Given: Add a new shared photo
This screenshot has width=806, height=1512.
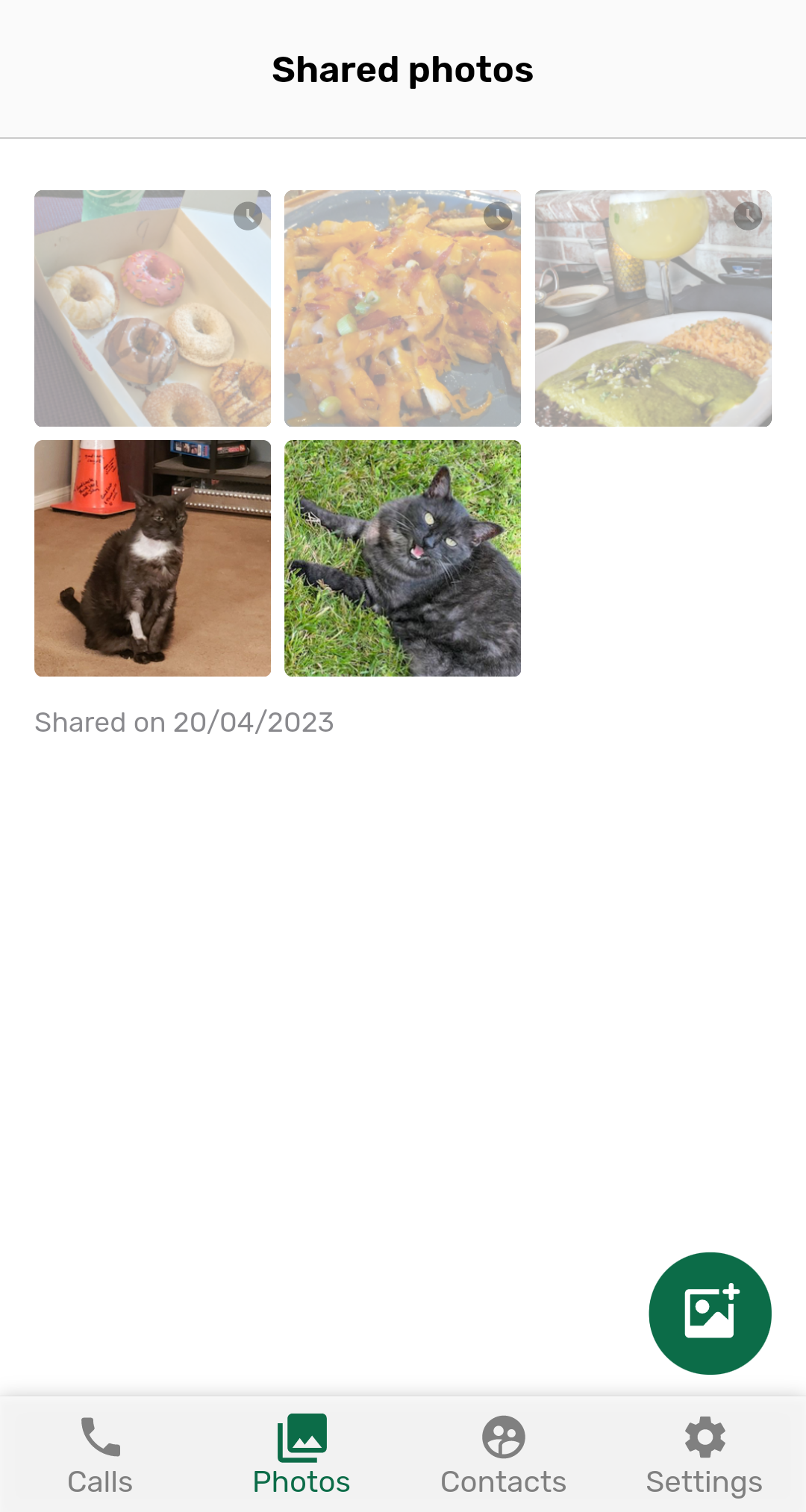Looking at the screenshot, I should [x=710, y=1313].
